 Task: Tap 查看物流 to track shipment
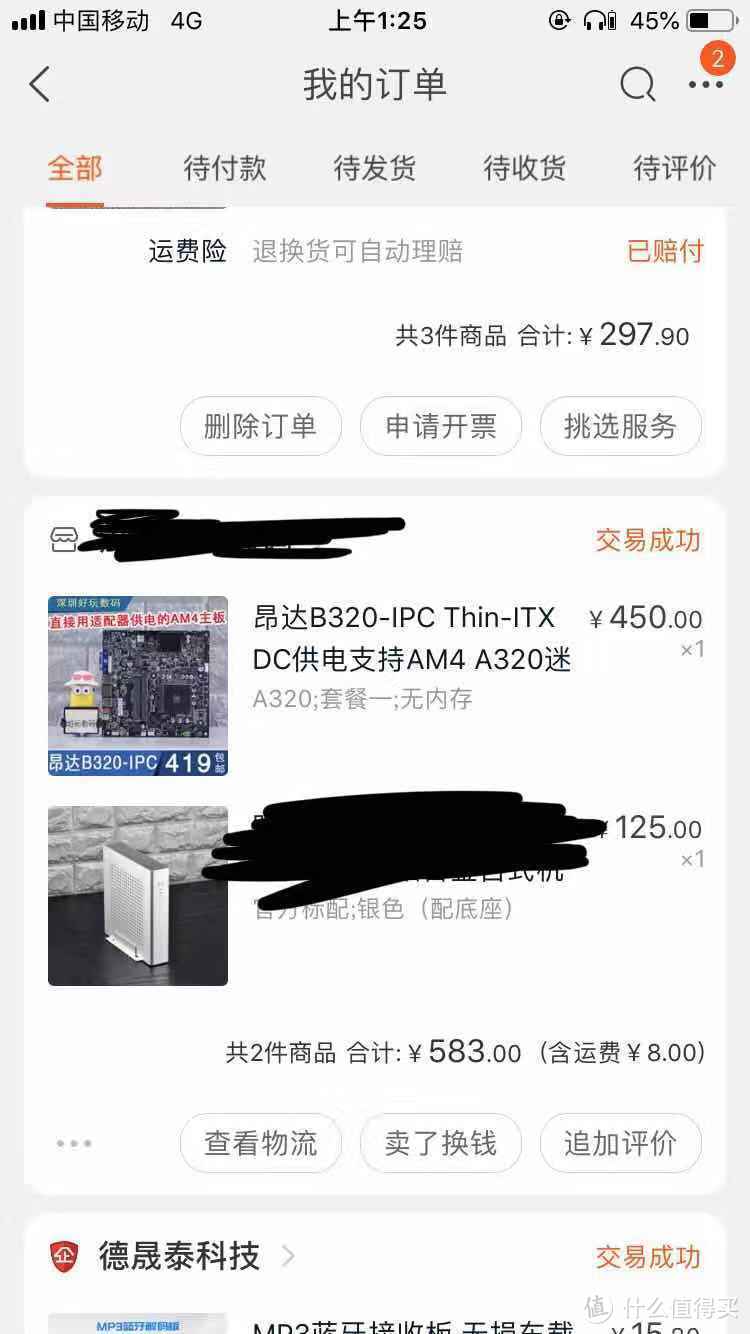click(261, 1143)
